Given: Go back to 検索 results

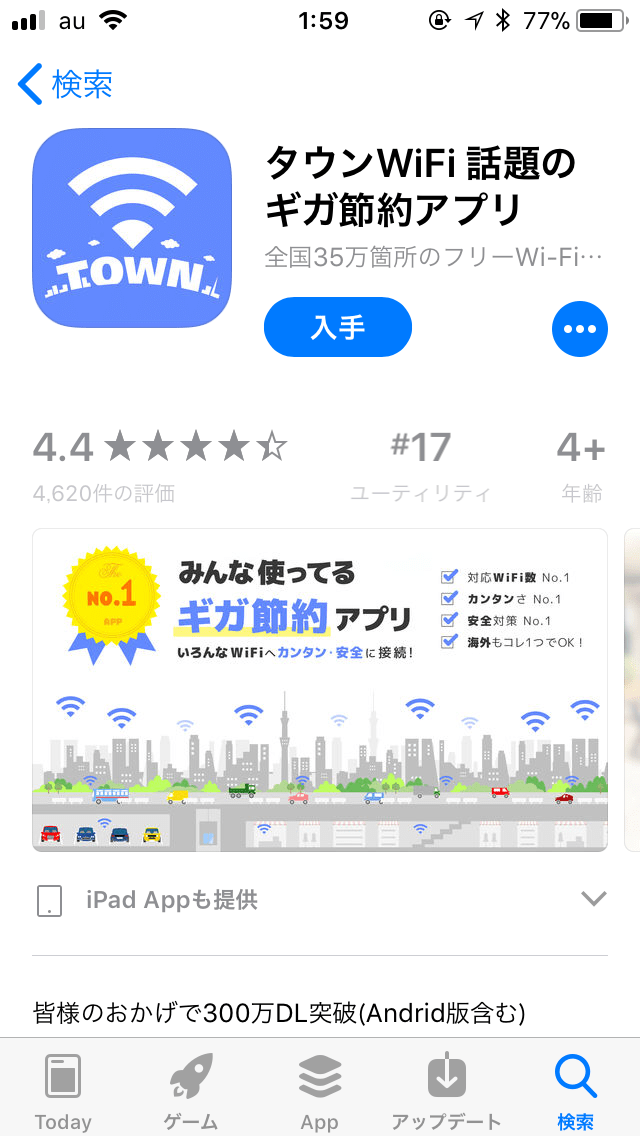Looking at the screenshot, I should pyautogui.click(x=66, y=84).
